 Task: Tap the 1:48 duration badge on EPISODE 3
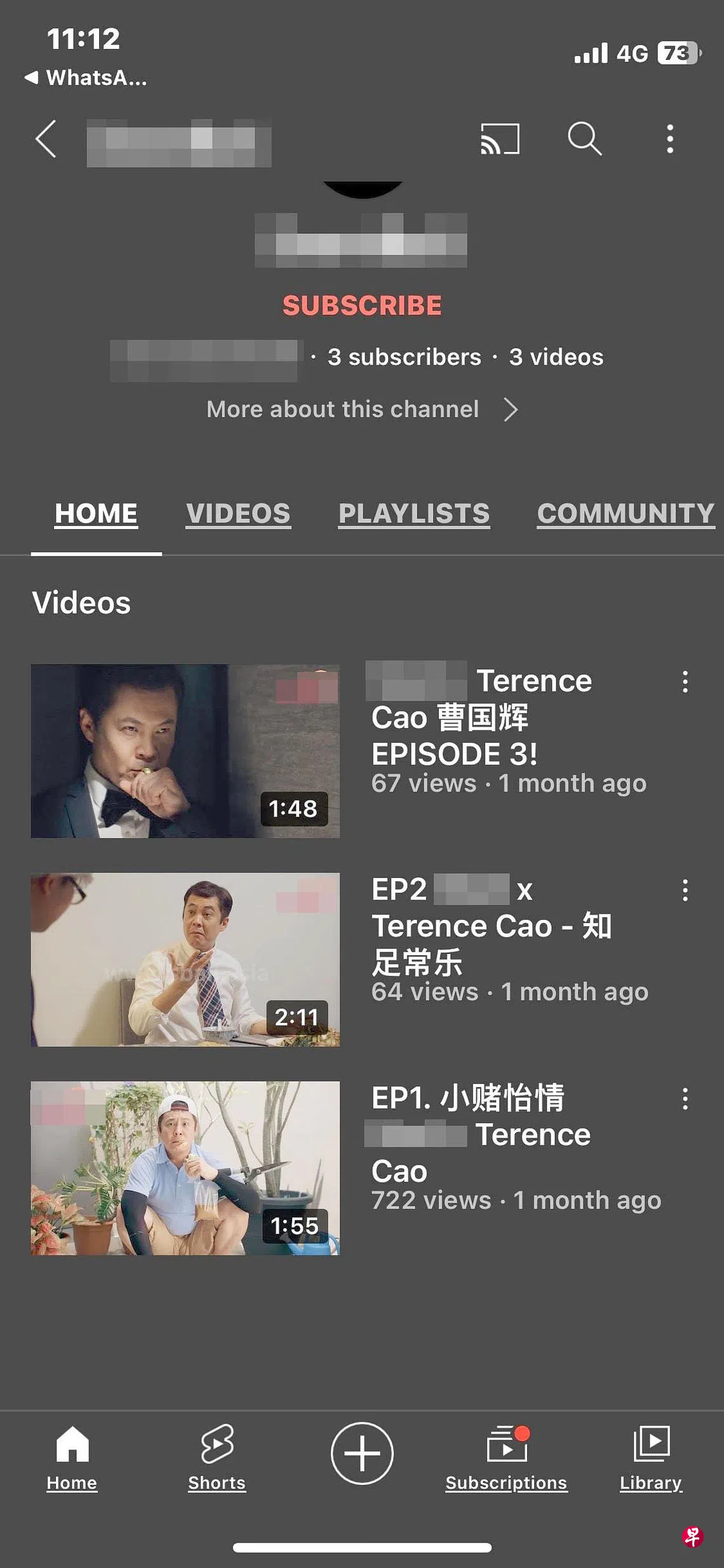296,808
